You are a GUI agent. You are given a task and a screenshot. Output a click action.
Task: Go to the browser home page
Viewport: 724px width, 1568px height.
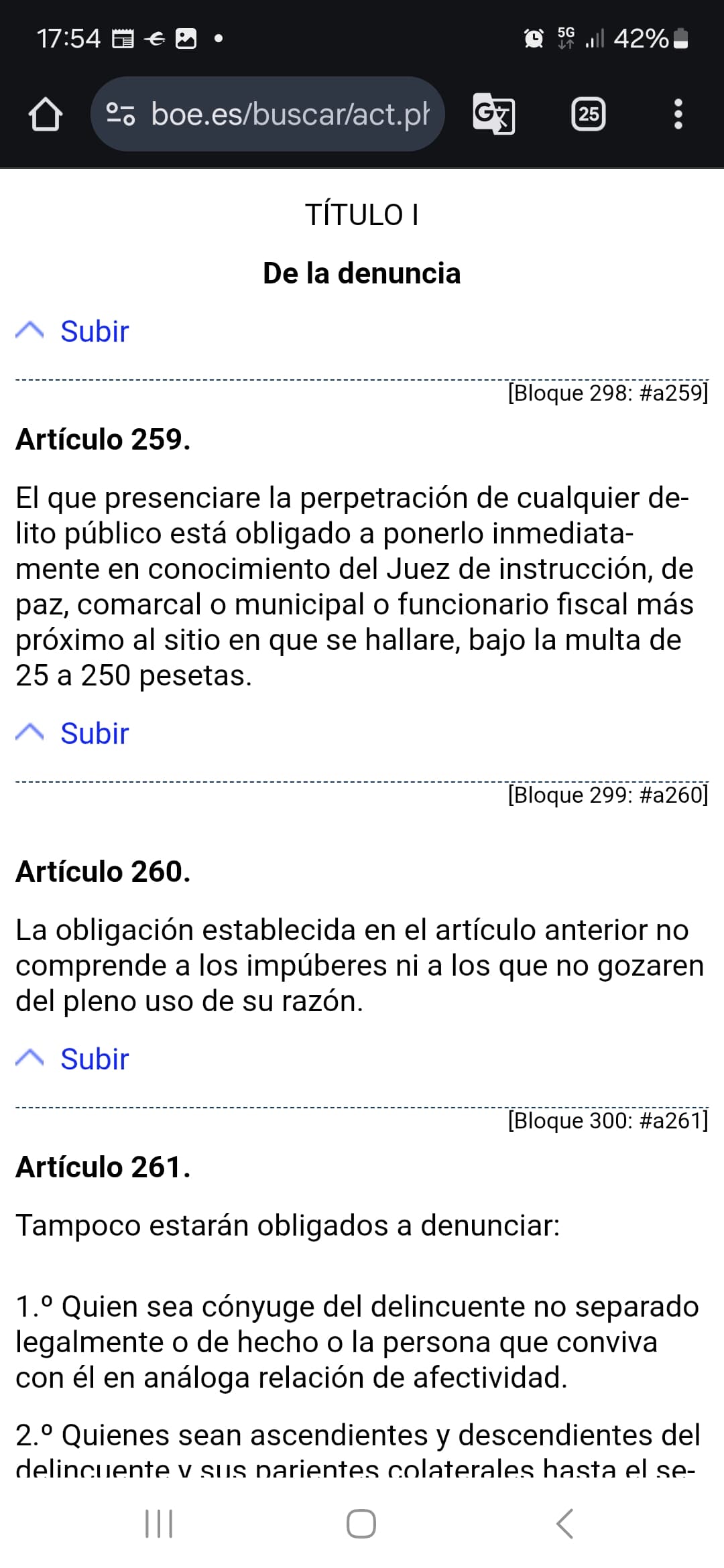coord(46,115)
